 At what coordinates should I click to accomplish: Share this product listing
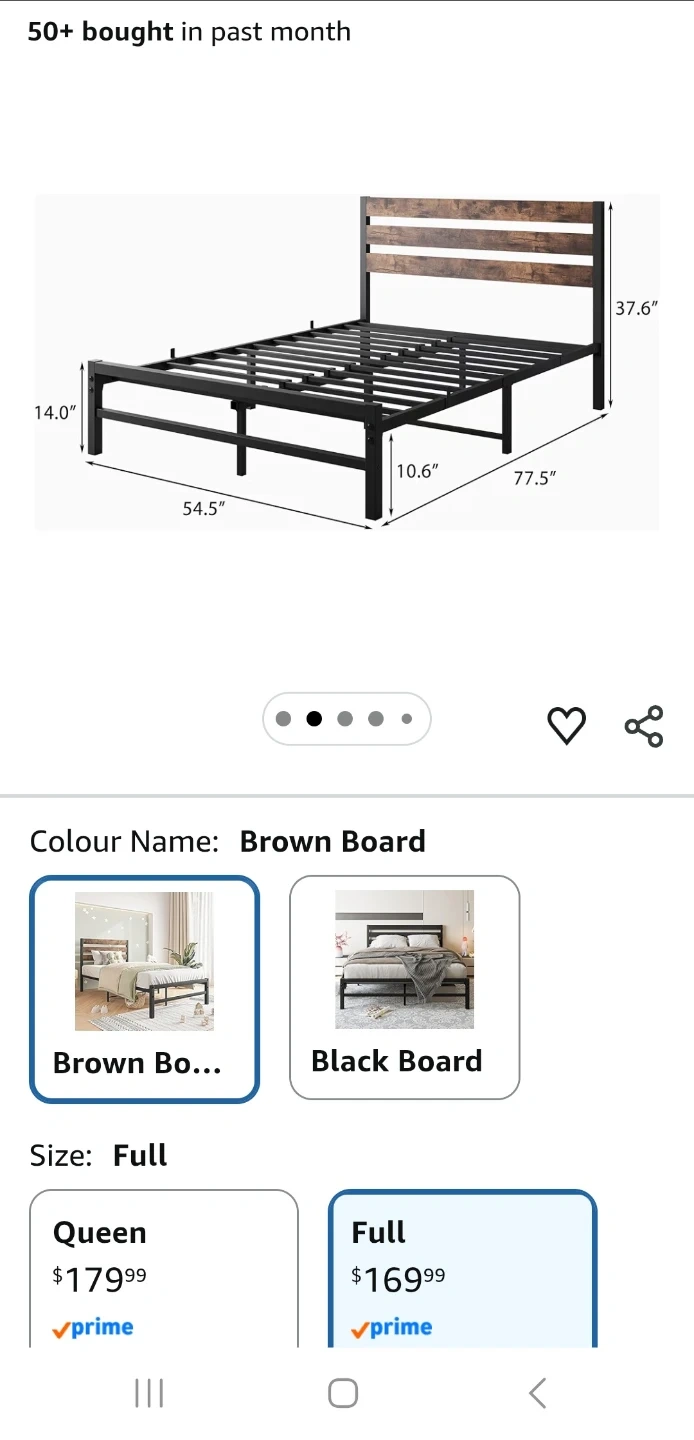644,726
